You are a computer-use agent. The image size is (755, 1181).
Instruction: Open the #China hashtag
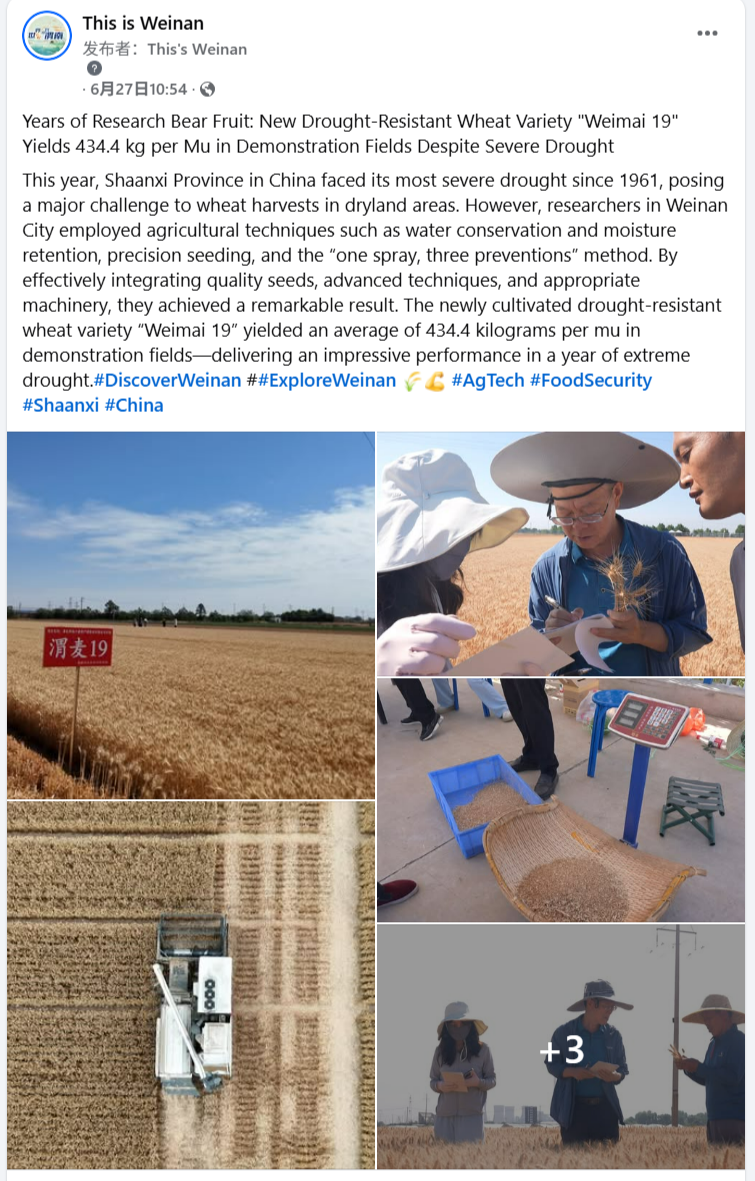134,405
